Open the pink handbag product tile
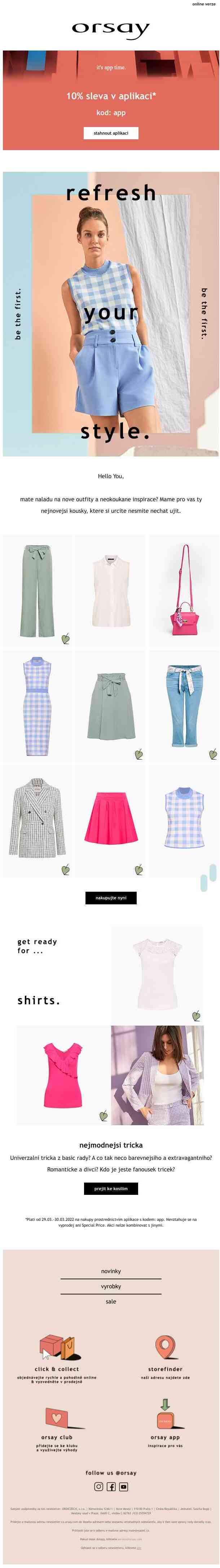The height and width of the screenshot is (1568, 220). pyautogui.click(x=184, y=590)
